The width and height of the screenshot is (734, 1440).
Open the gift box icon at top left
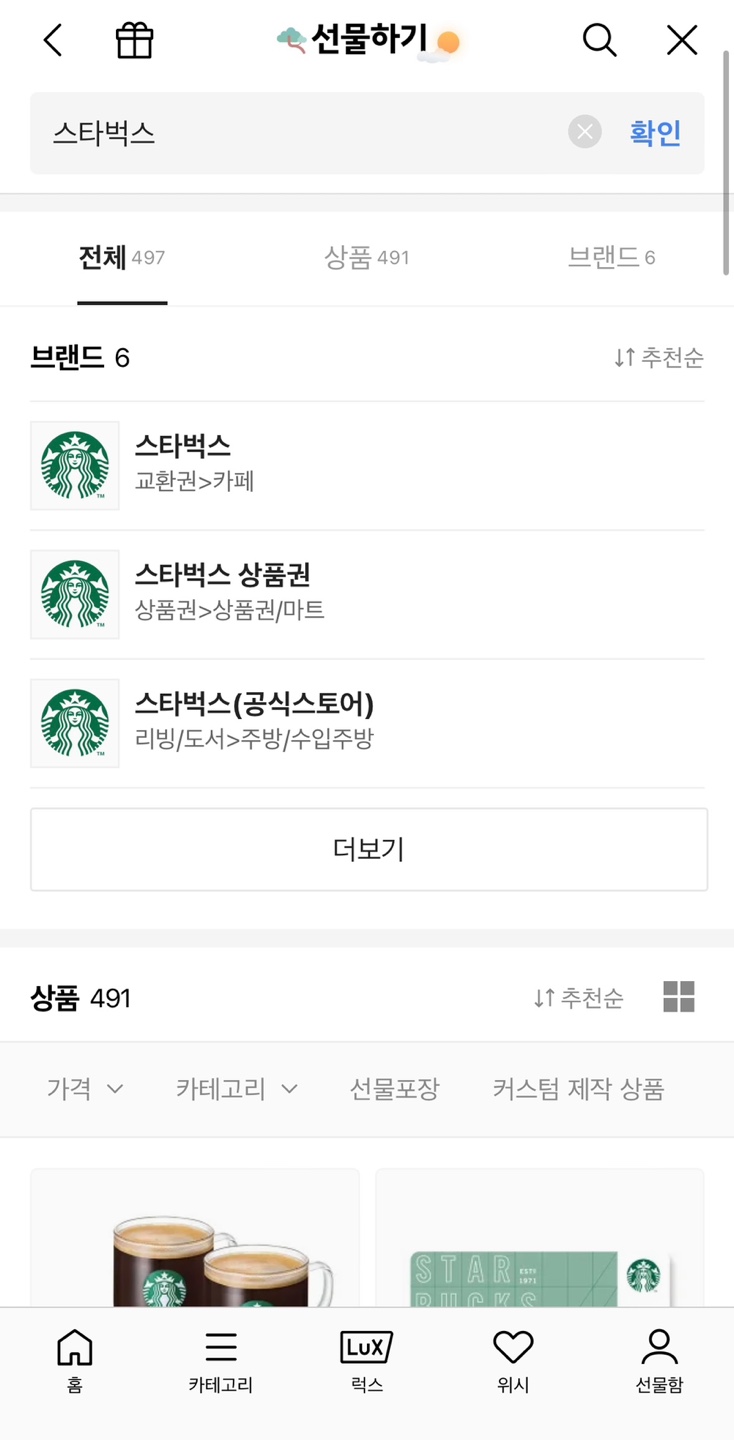pyautogui.click(x=135, y=40)
